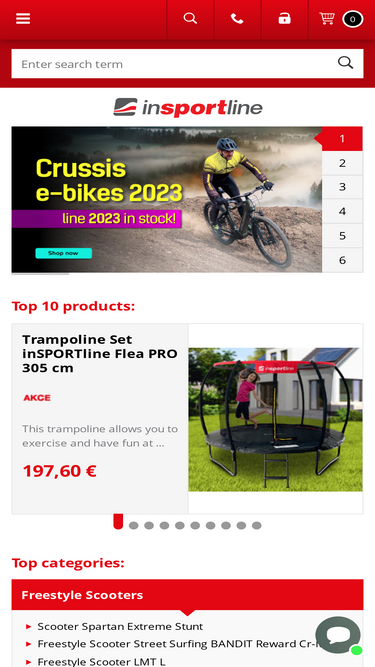Viewport: 375px width, 667px height.
Task: Focus the Enter search term field
Action: [x=174, y=64]
